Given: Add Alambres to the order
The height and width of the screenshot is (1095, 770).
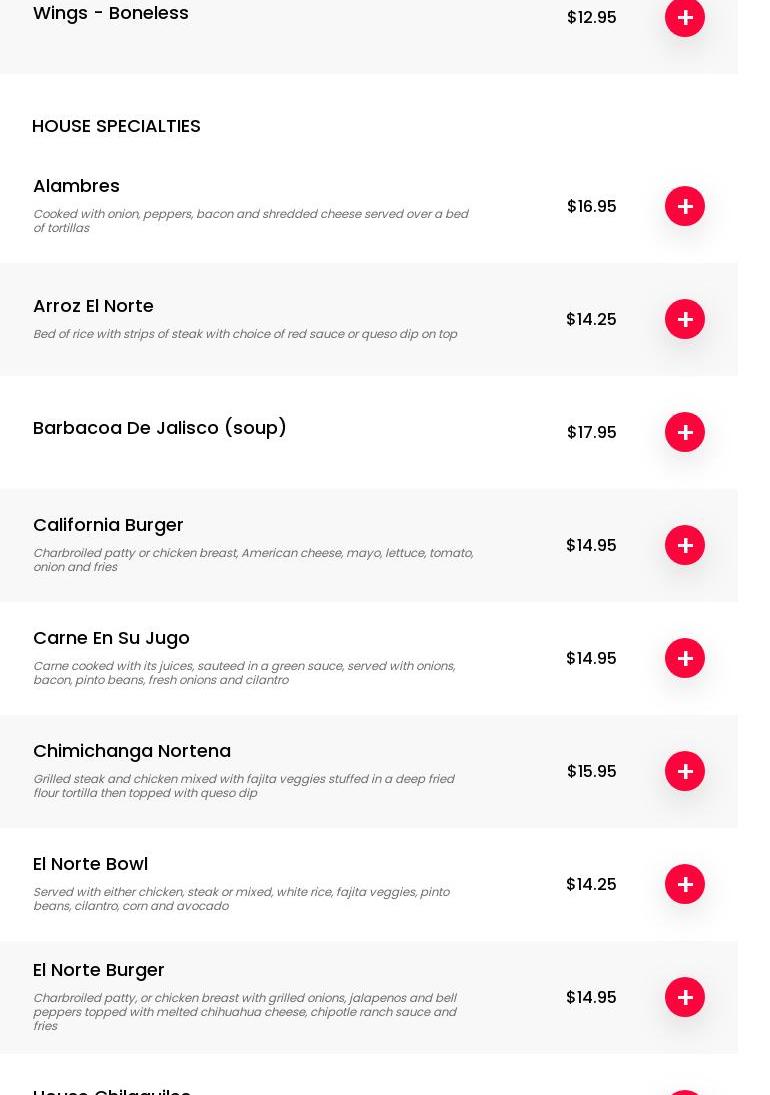Looking at the screenshot, I should [685, 206].
